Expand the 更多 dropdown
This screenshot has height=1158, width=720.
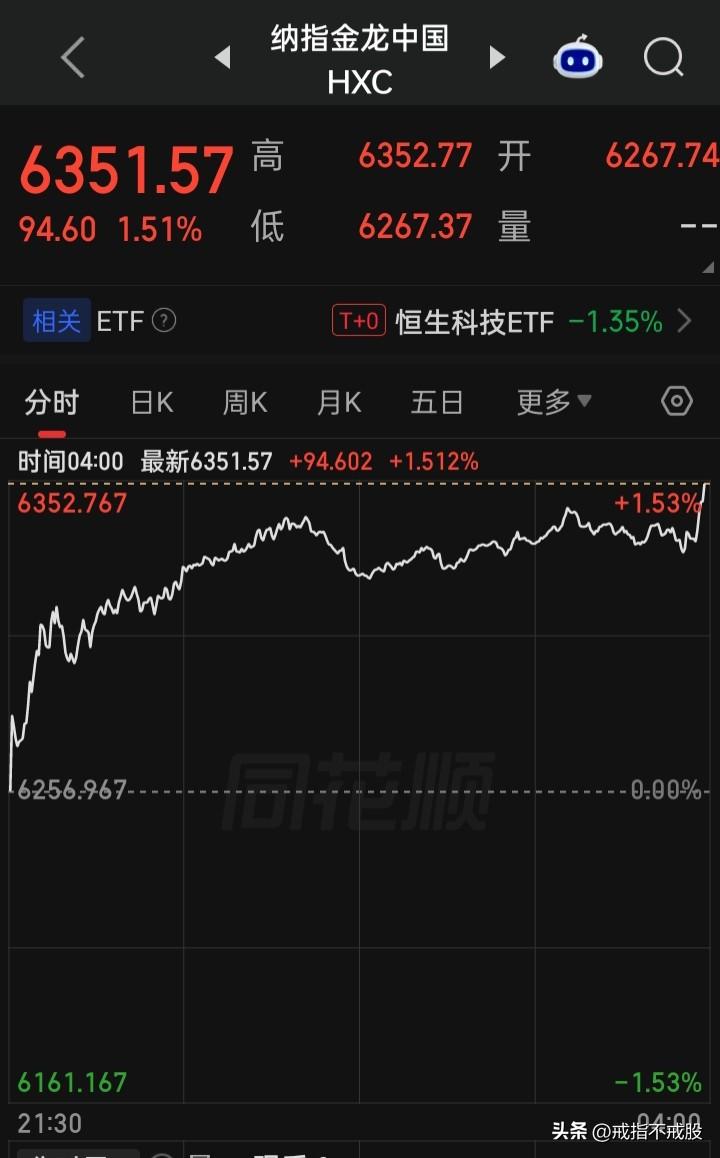554,402
